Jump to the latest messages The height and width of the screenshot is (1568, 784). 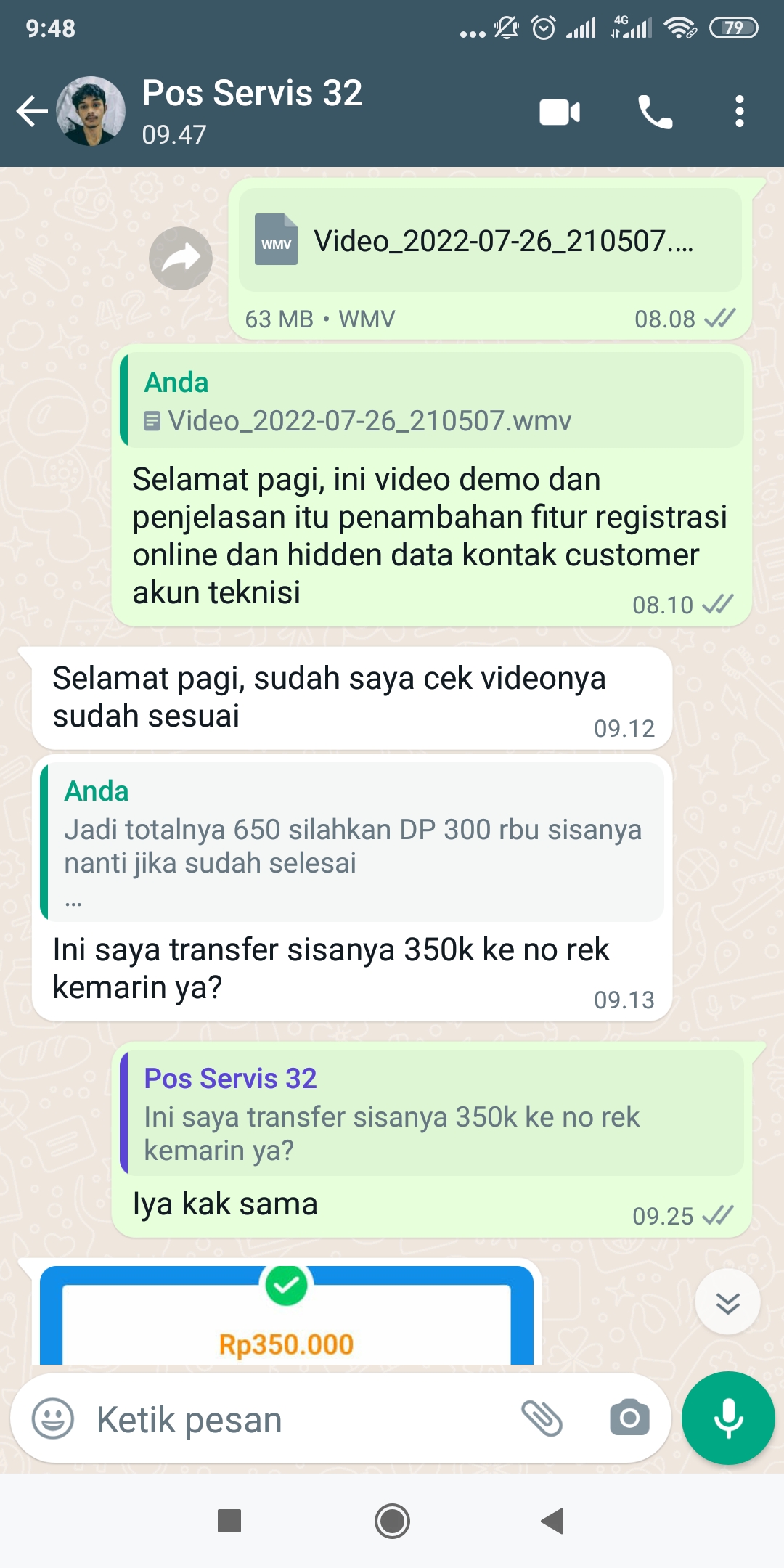tap(727, 1302)
